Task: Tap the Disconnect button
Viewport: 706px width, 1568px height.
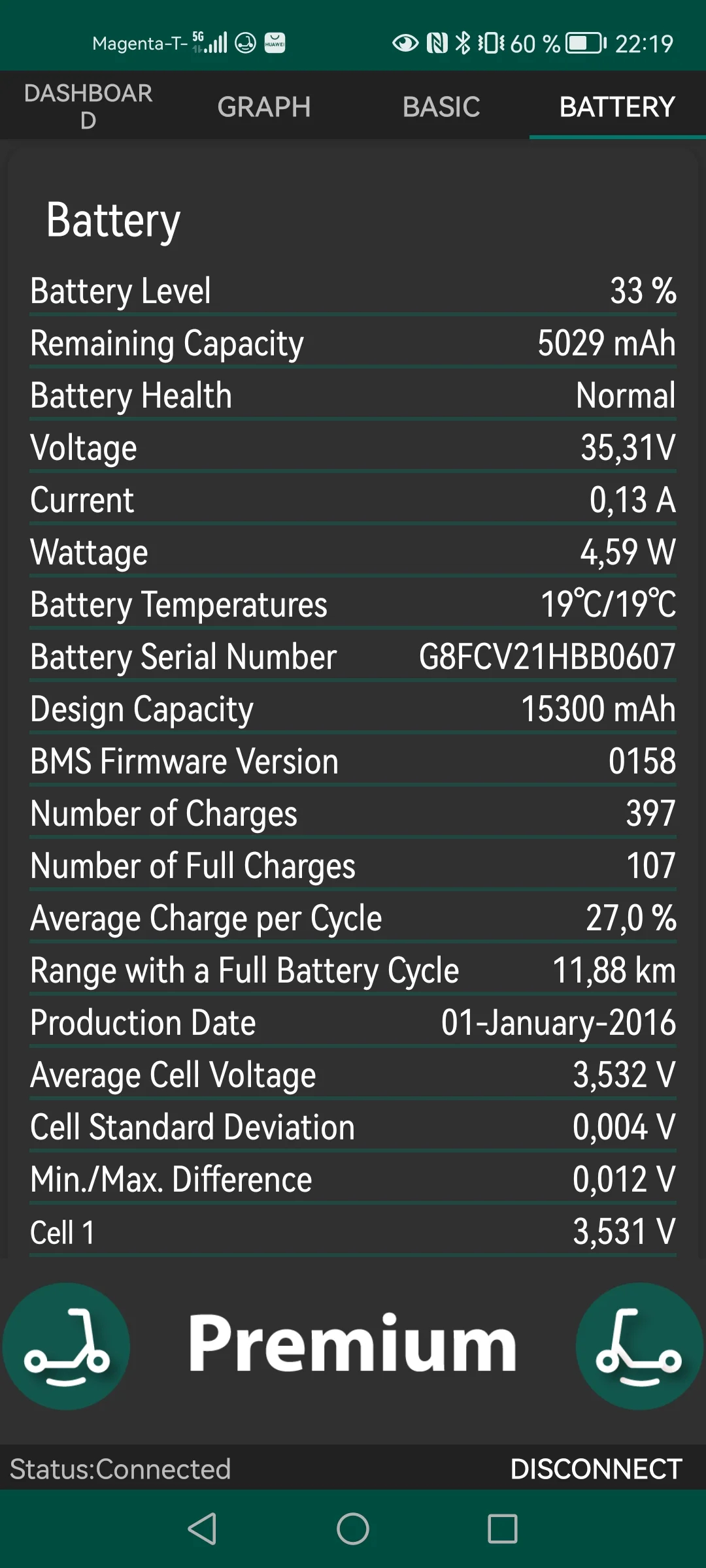Action: point(596,1469)
